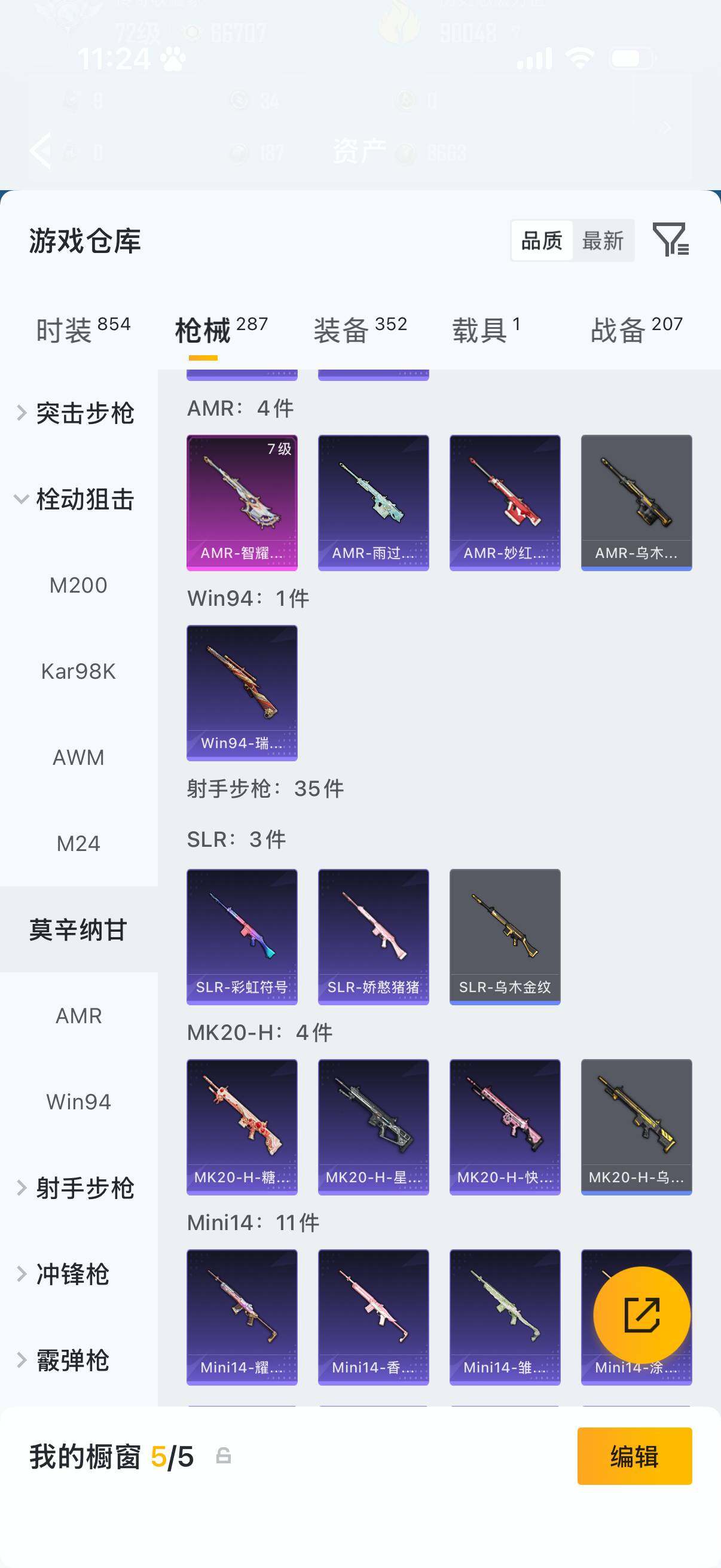Open the AMR-智耀 level 7 skin

point(242,502)
